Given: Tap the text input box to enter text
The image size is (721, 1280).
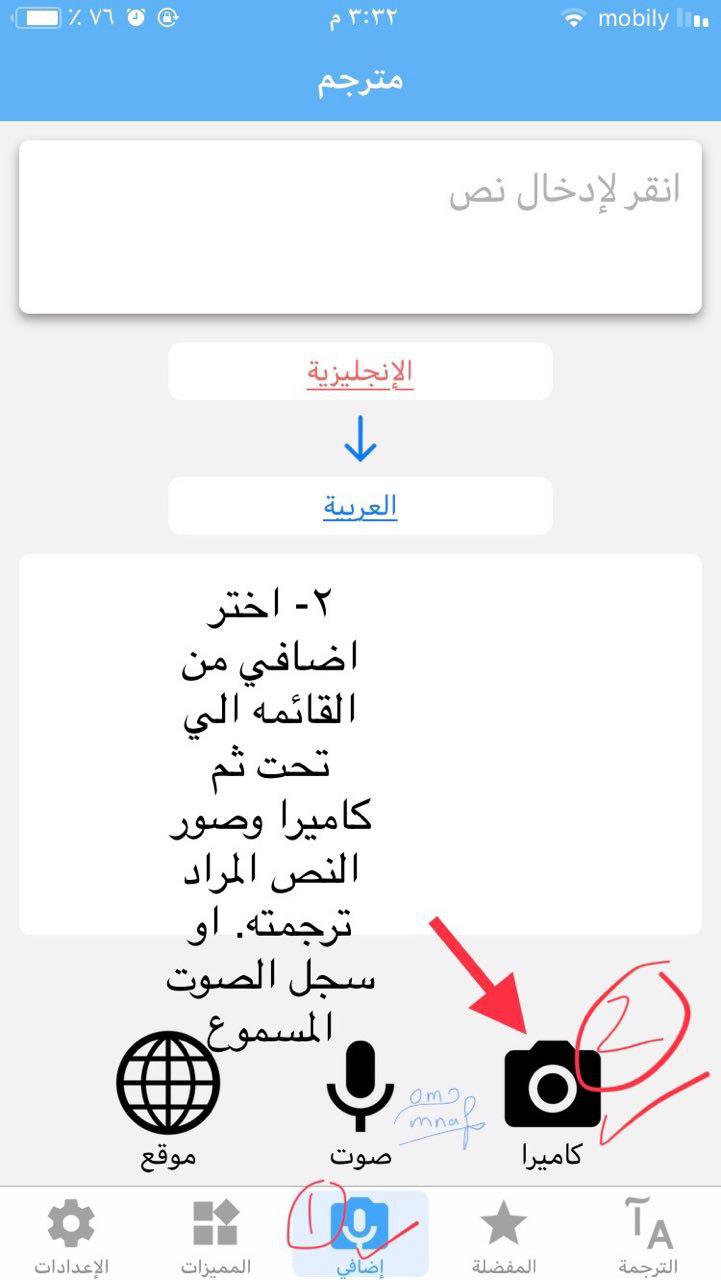Looking at the screenshot, I should coord(360,226).
